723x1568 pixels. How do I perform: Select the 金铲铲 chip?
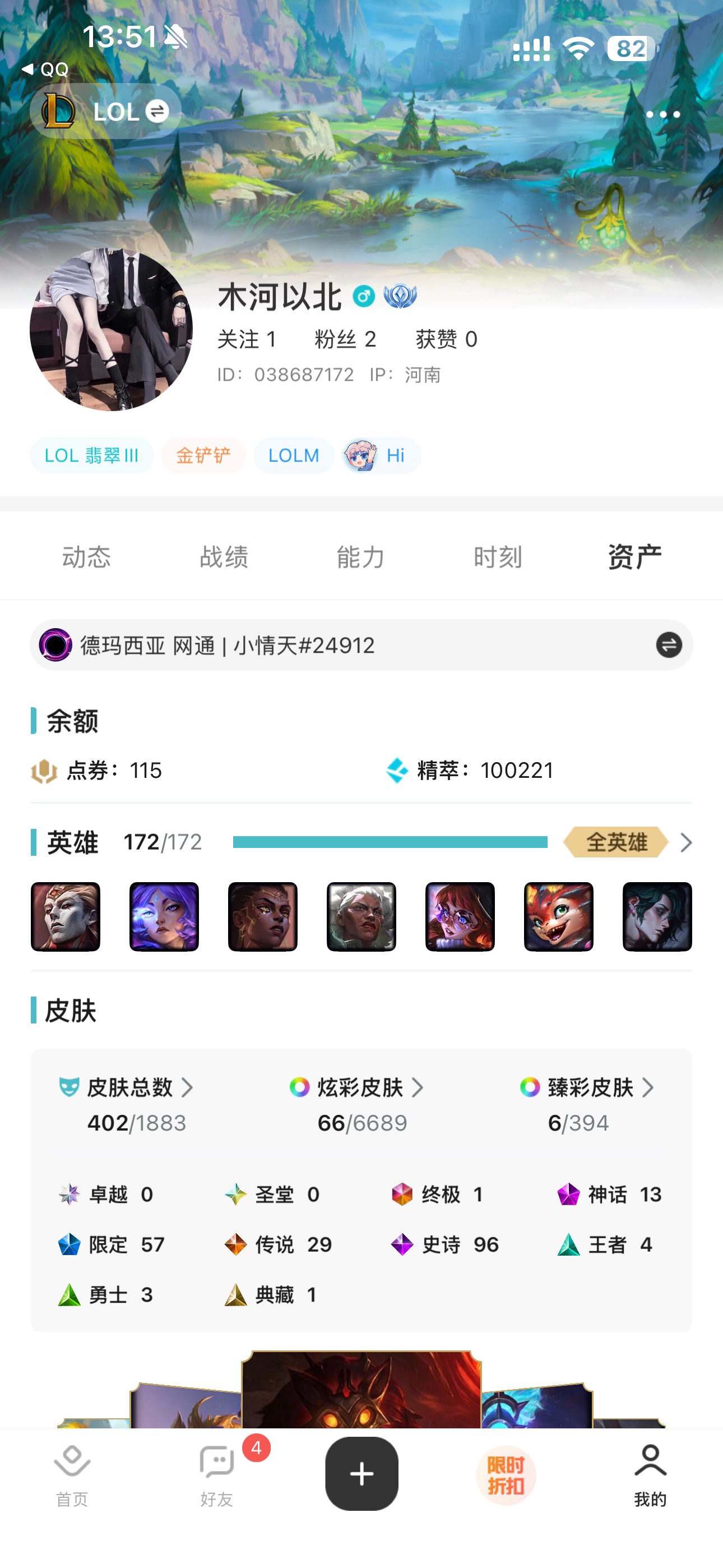pos(203,455)
